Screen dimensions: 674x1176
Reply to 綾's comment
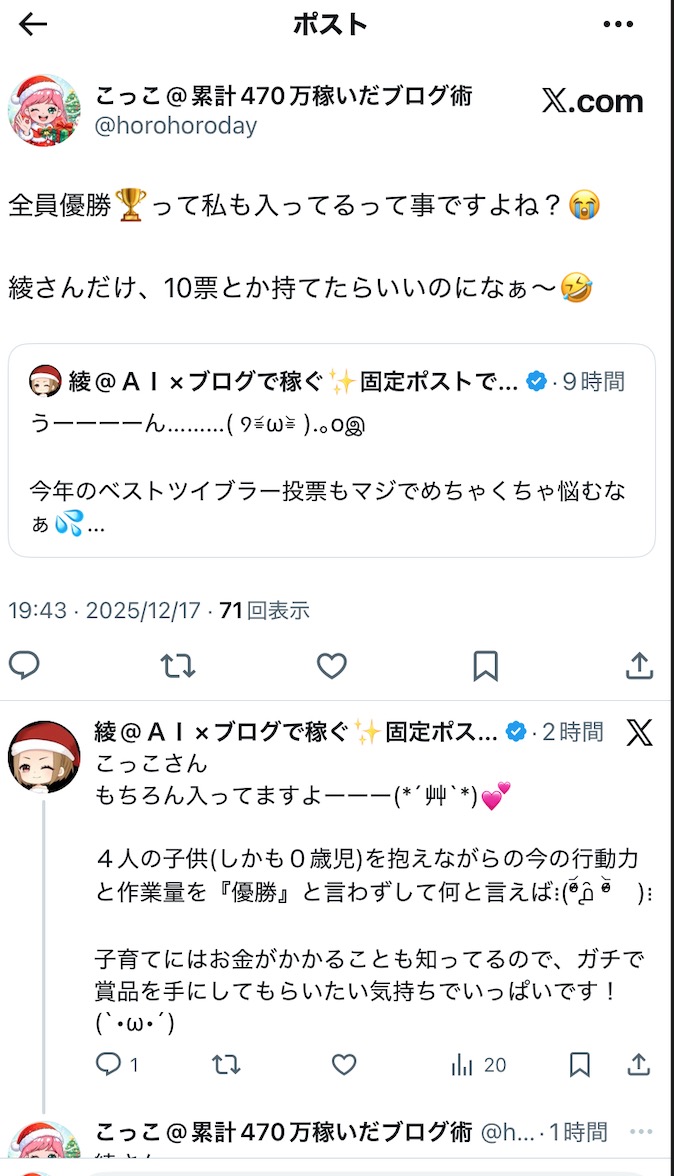click(108, 1065)
